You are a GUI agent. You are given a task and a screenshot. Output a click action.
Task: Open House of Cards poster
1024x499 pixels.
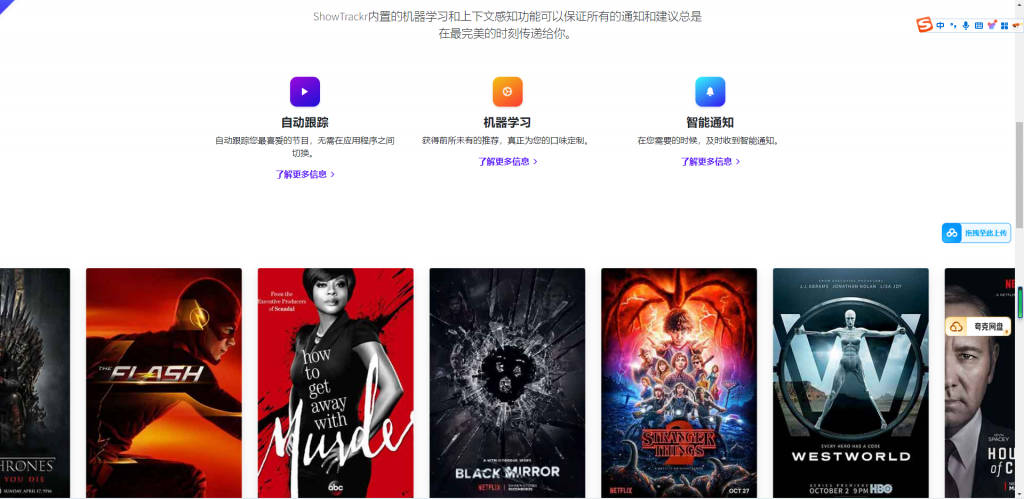(980, 400)
